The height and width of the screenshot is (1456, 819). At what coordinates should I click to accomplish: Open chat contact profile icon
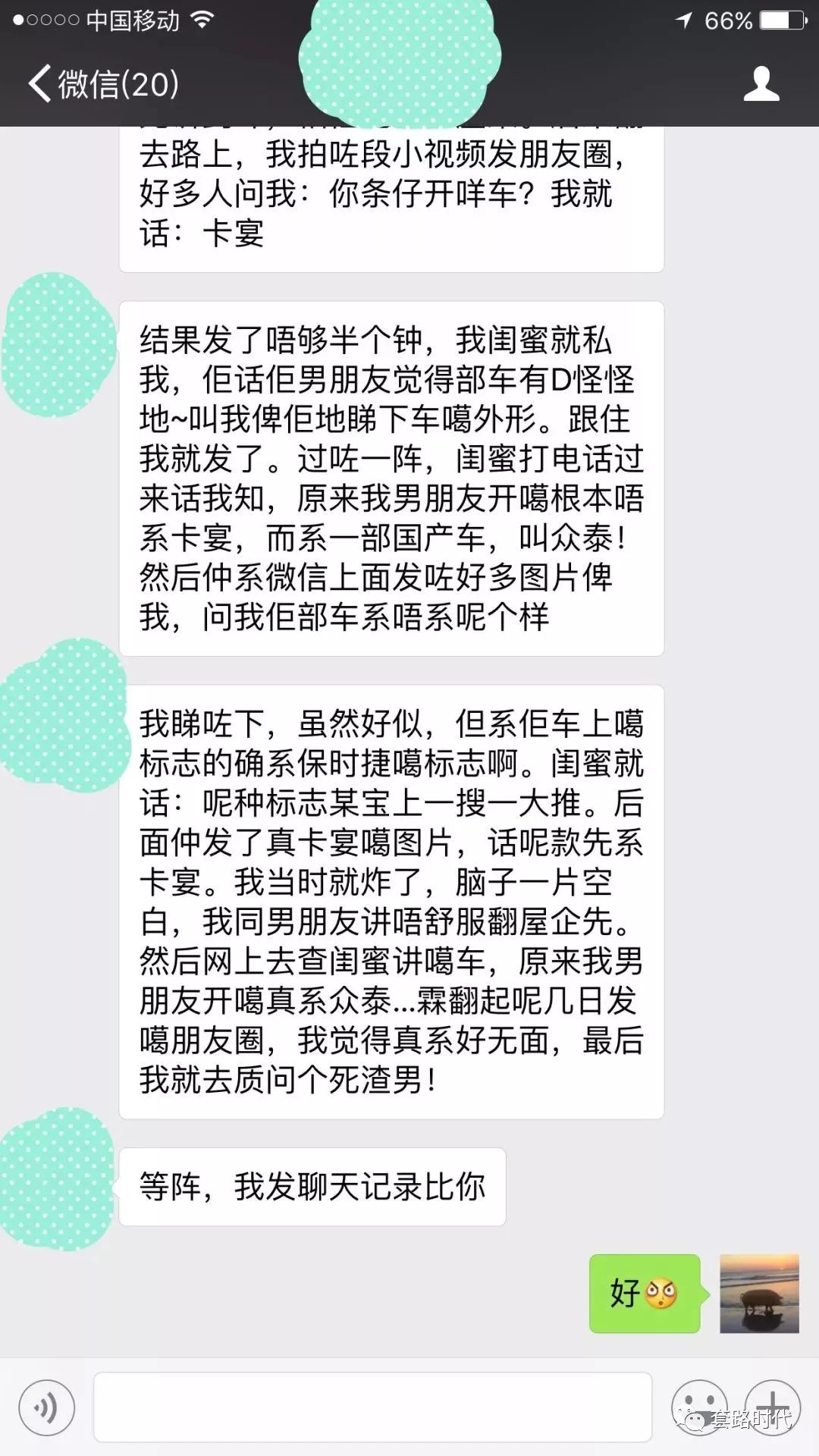point(761,83)
